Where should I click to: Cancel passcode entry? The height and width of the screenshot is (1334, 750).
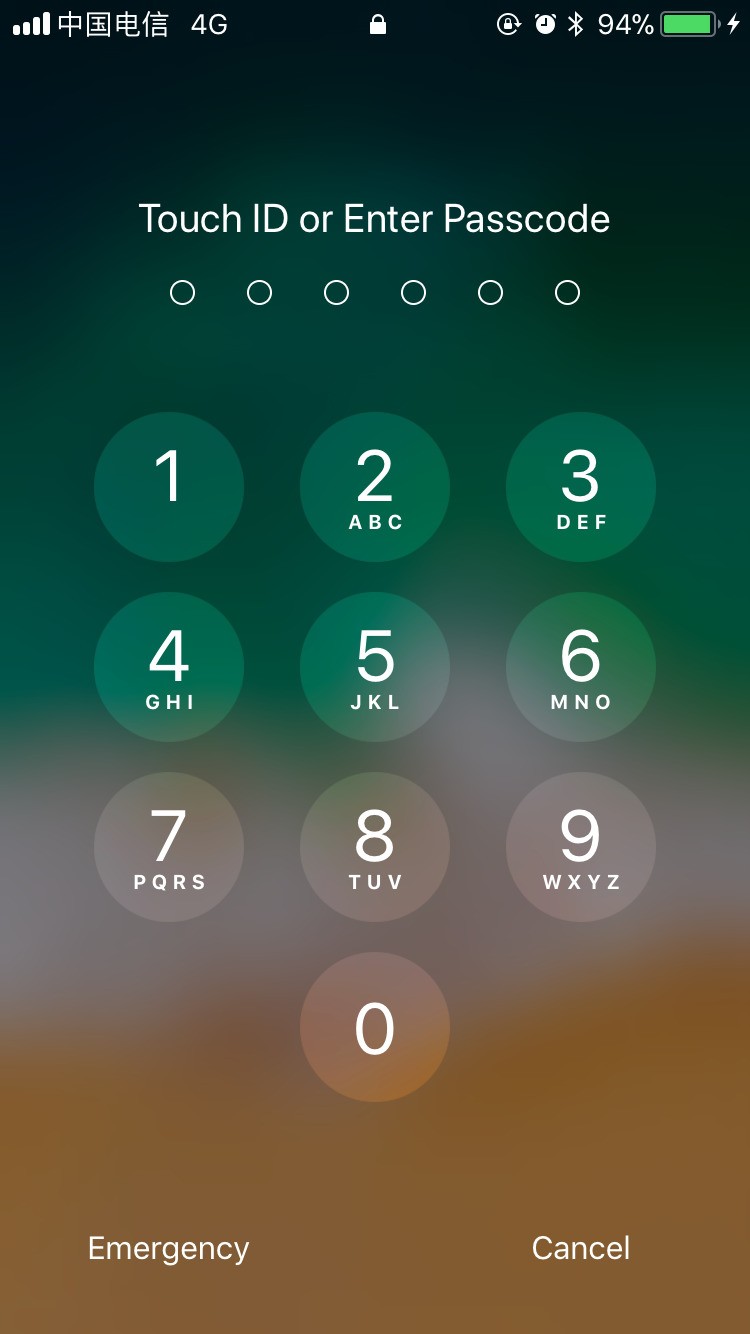coord(581,1248)
